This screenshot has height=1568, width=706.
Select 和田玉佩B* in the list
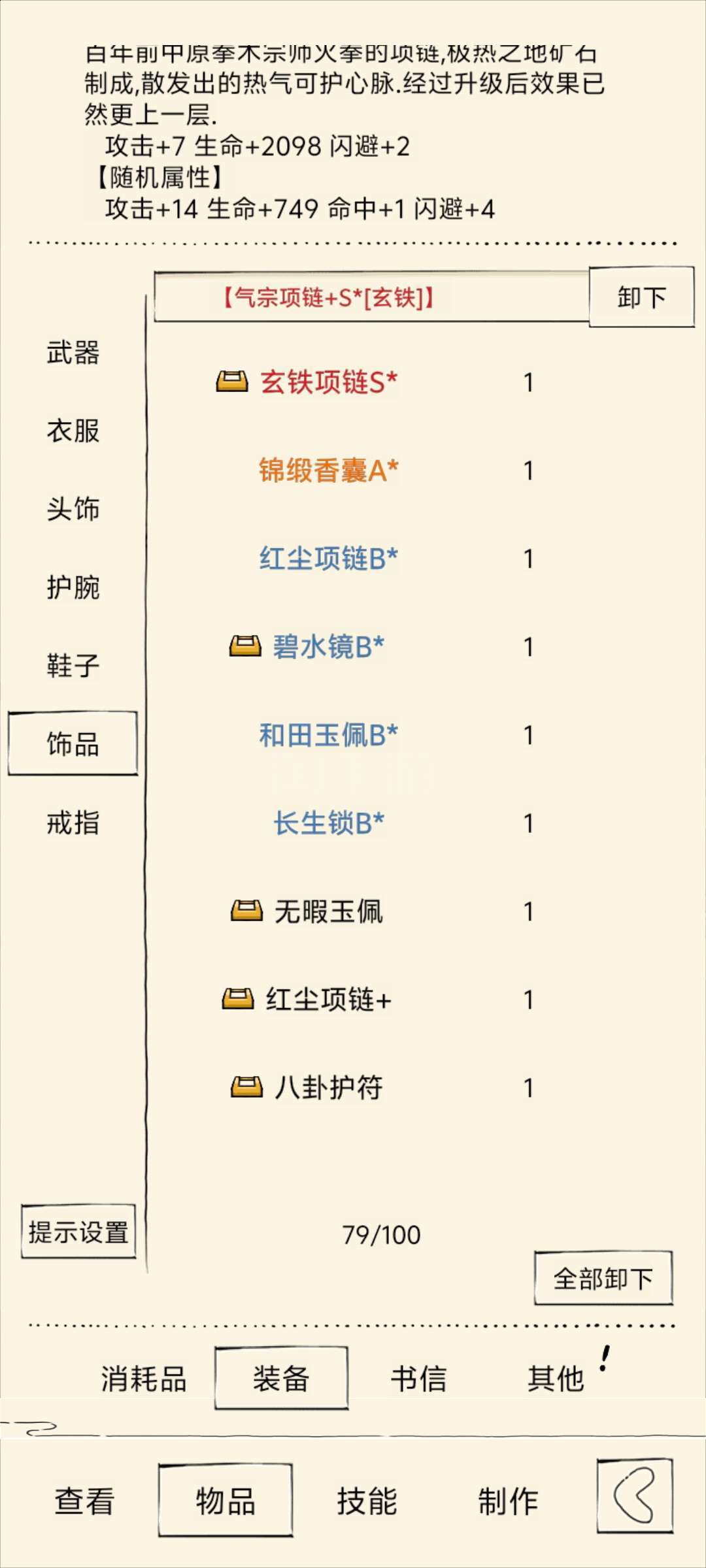328,736
